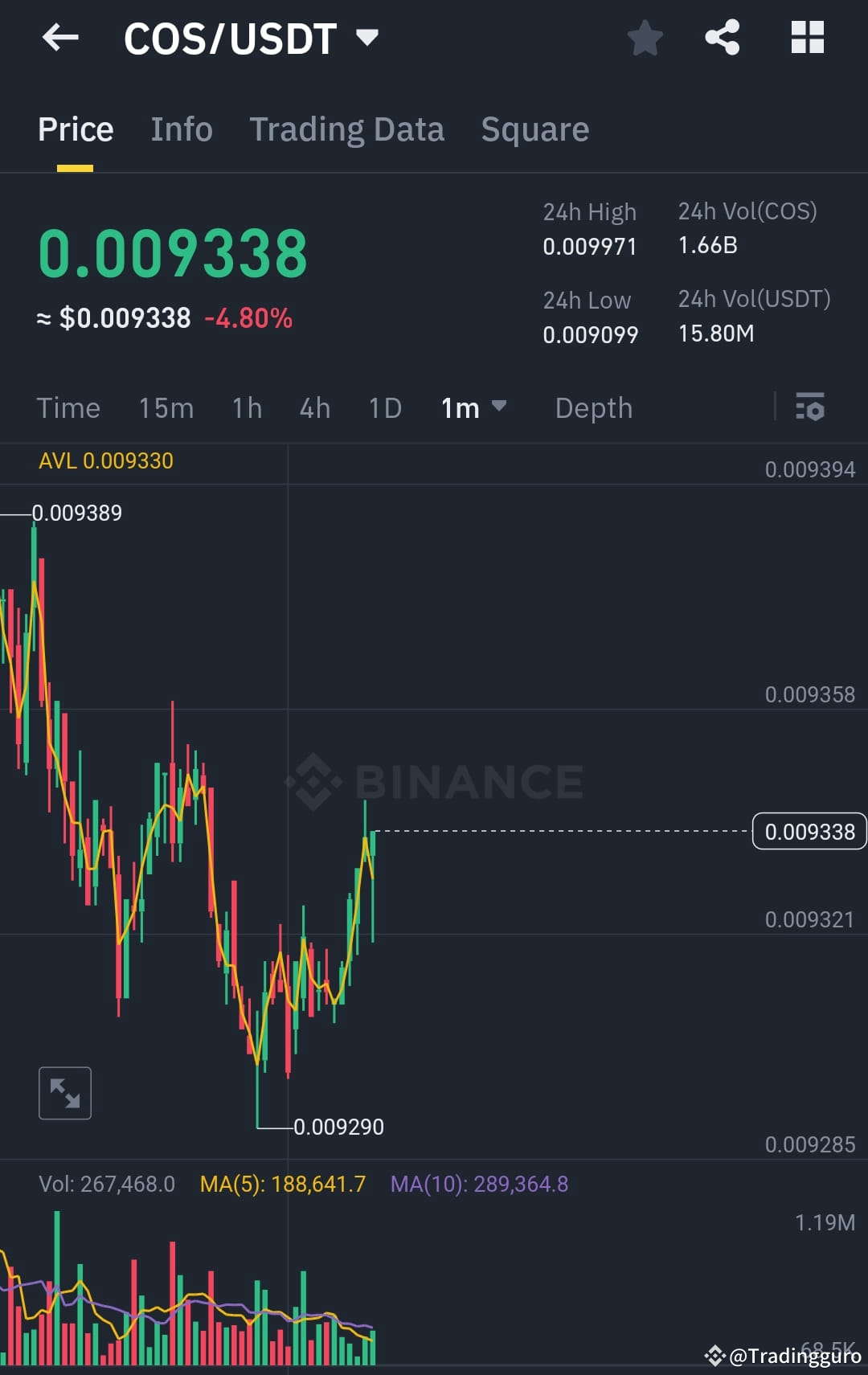Add COS/USDT to favorites via star icon
The width and height of the screenshot is (868, 1375).
[645, 37]
